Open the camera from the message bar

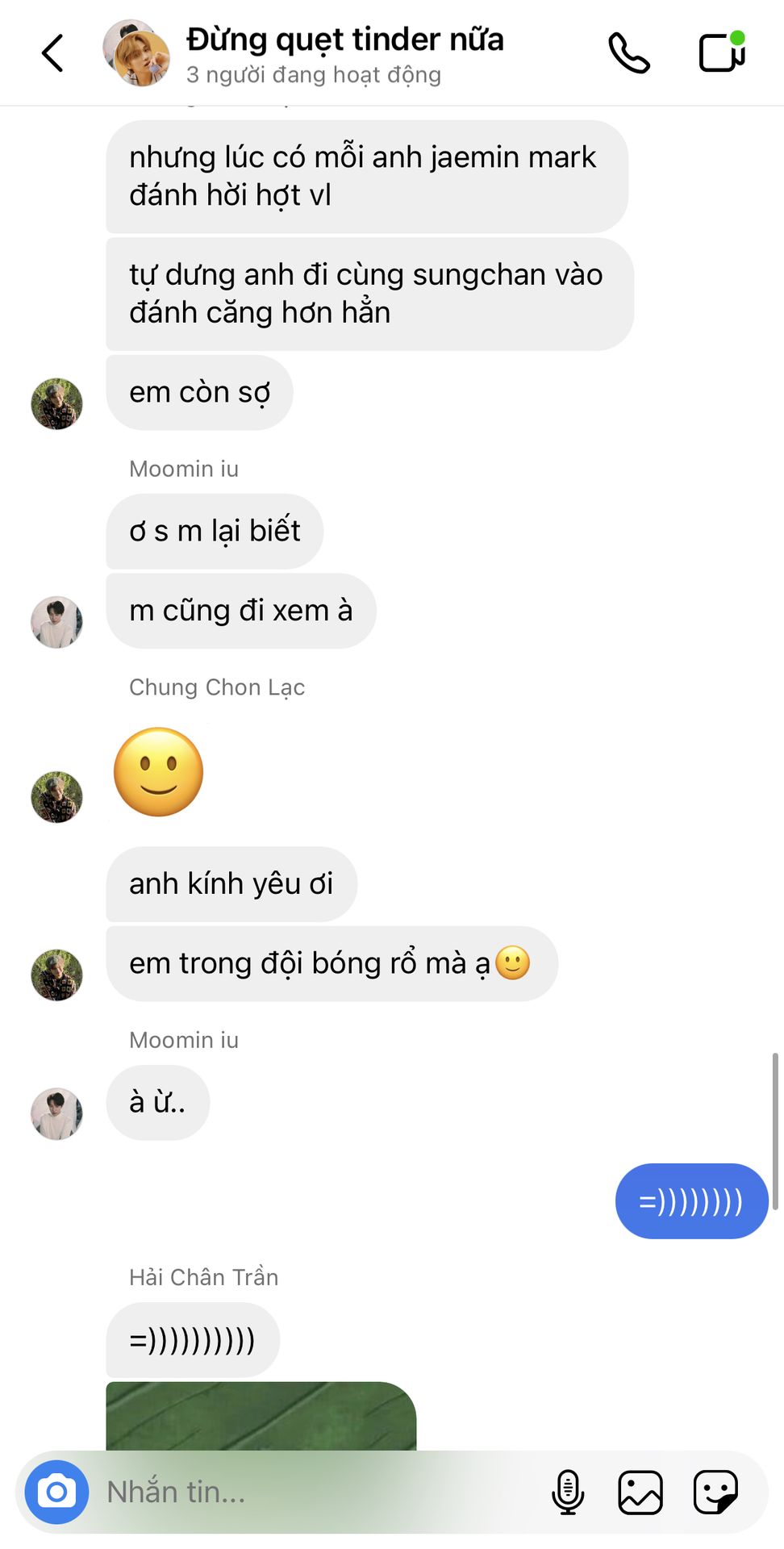(x=56, y=1492)
